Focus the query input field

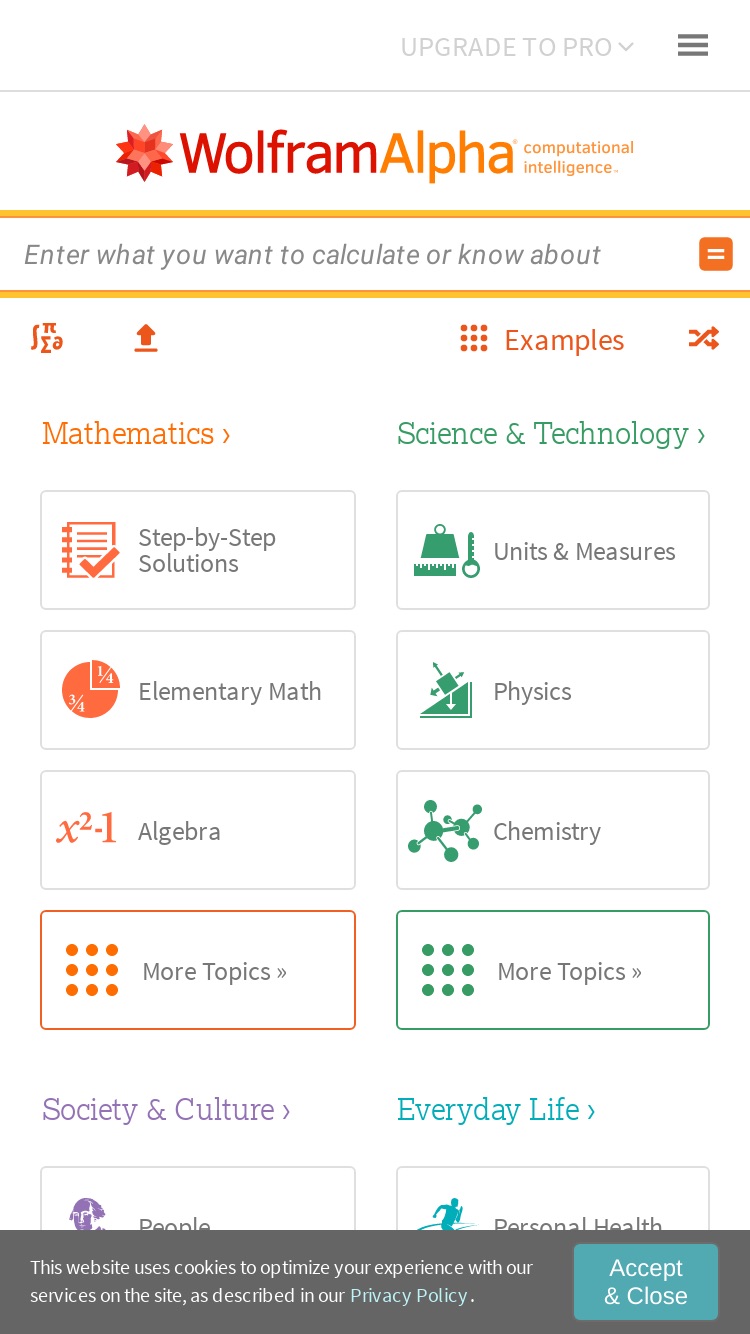pyautogui.click(x=355, y=255)
